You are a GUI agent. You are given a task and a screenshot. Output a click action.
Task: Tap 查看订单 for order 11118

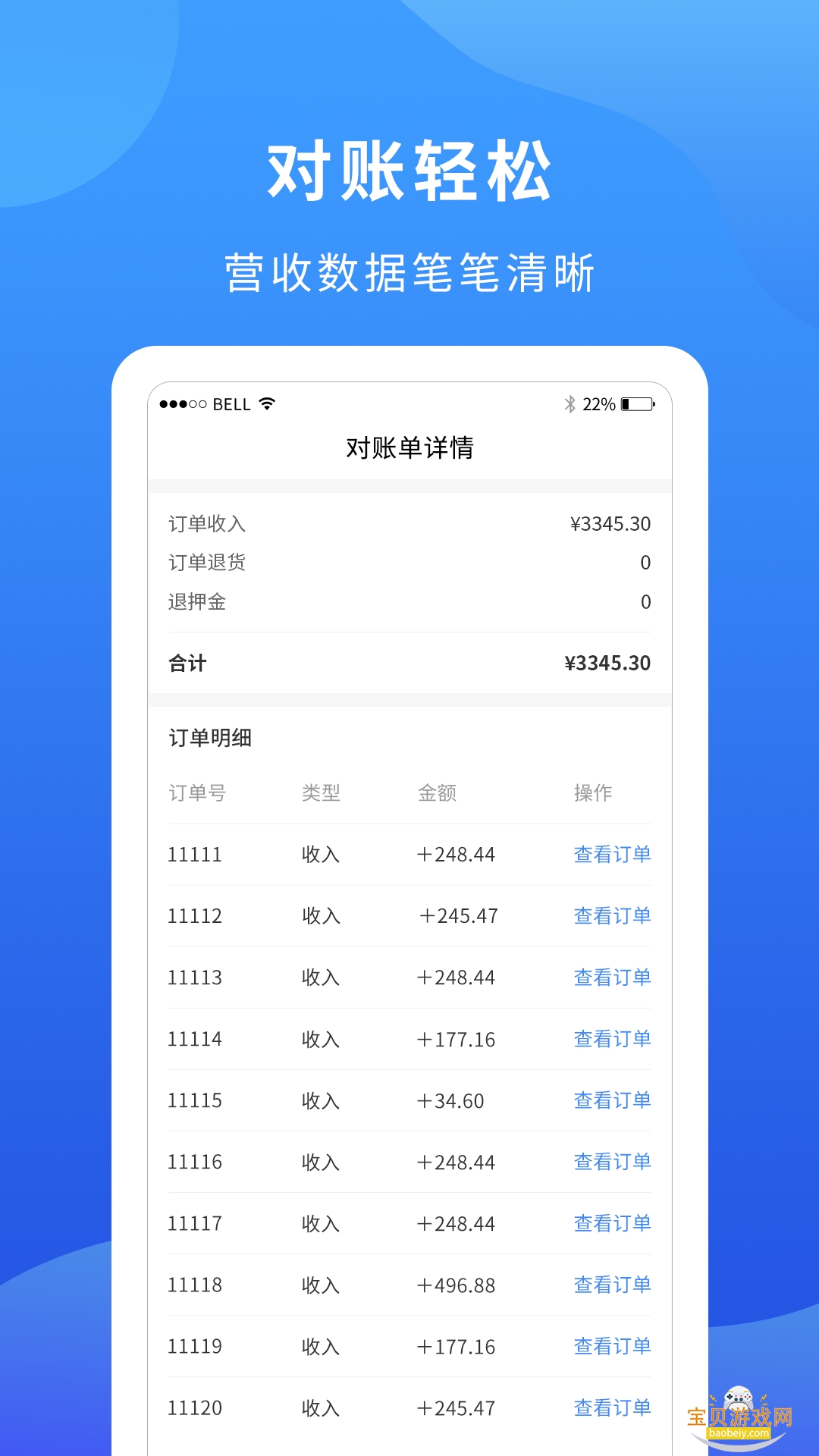(611, 1285)
